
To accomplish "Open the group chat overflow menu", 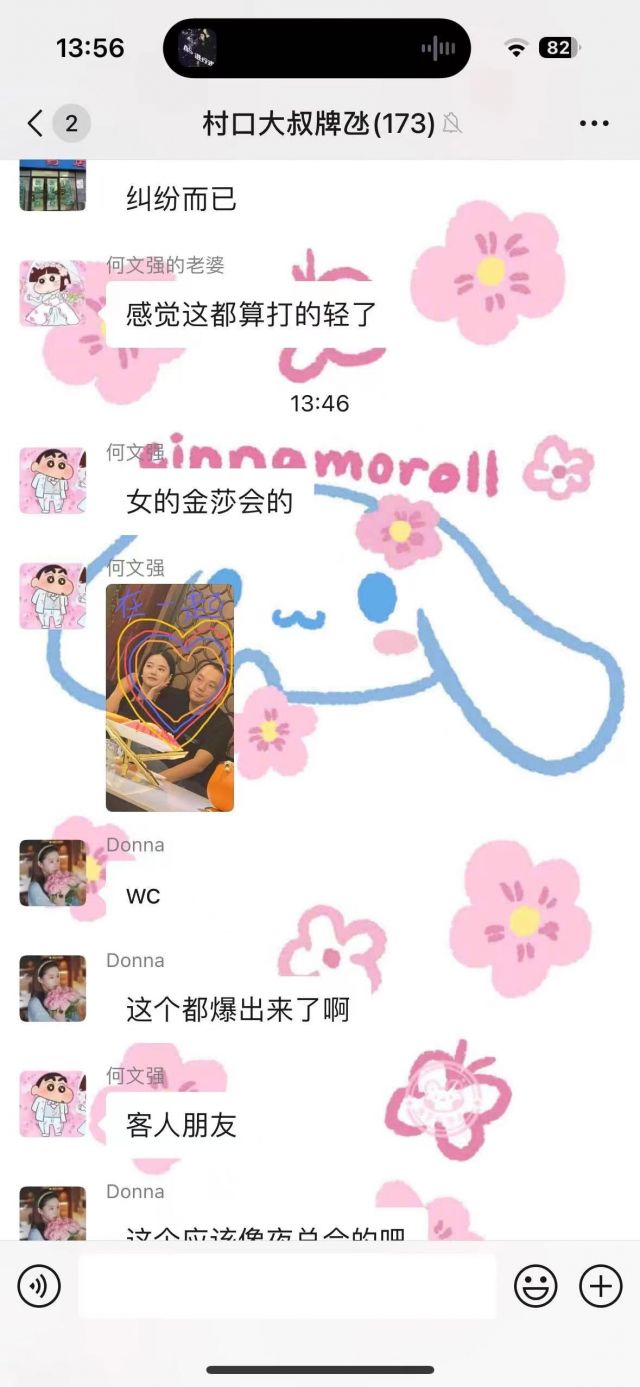I will (x=594, y=124).
